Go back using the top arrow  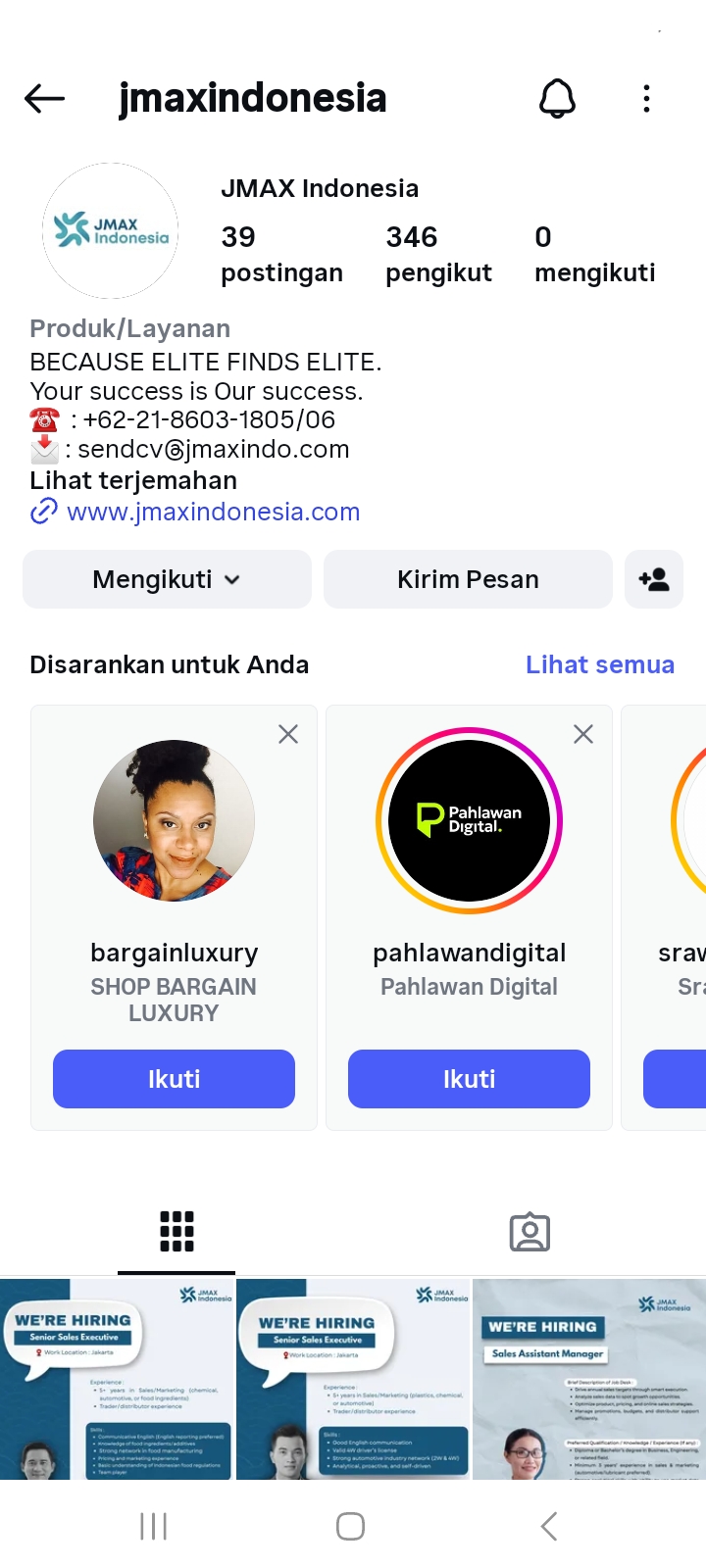click(45, 98)
